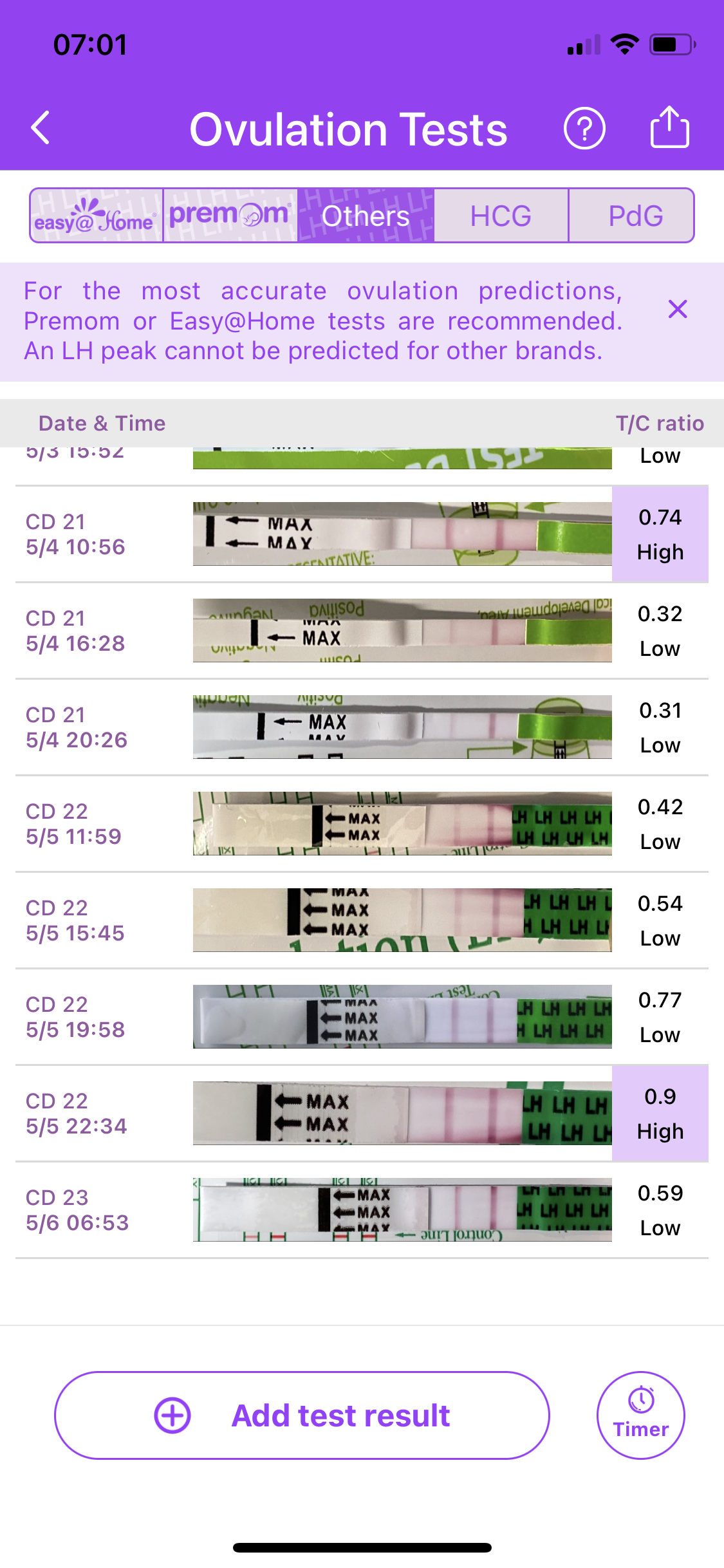View the 5/5 15:45 test result
The width and height of the screenshot is (724, 1568).
tap(360, 920)
